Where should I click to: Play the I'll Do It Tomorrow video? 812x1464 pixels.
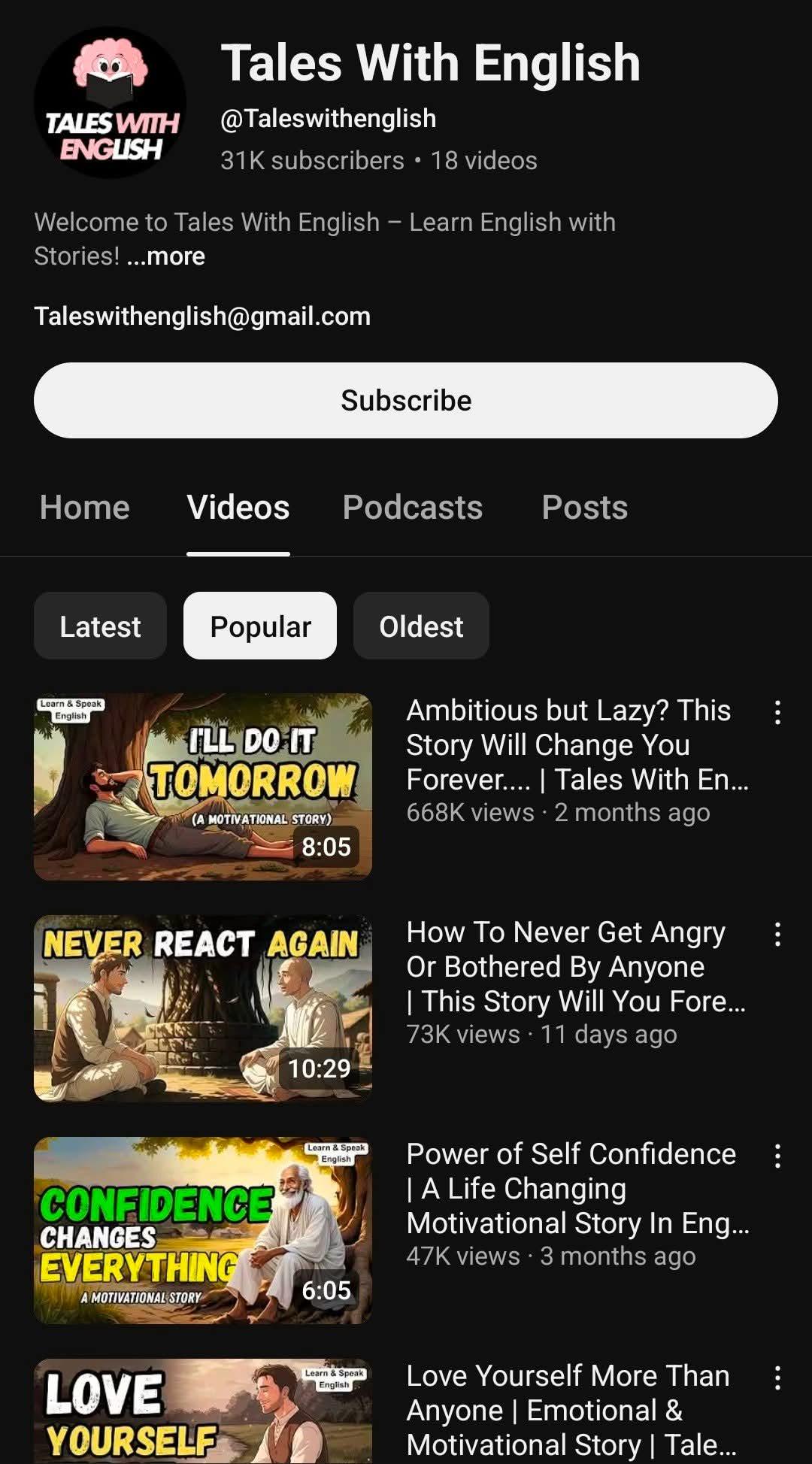pos(203,787)
